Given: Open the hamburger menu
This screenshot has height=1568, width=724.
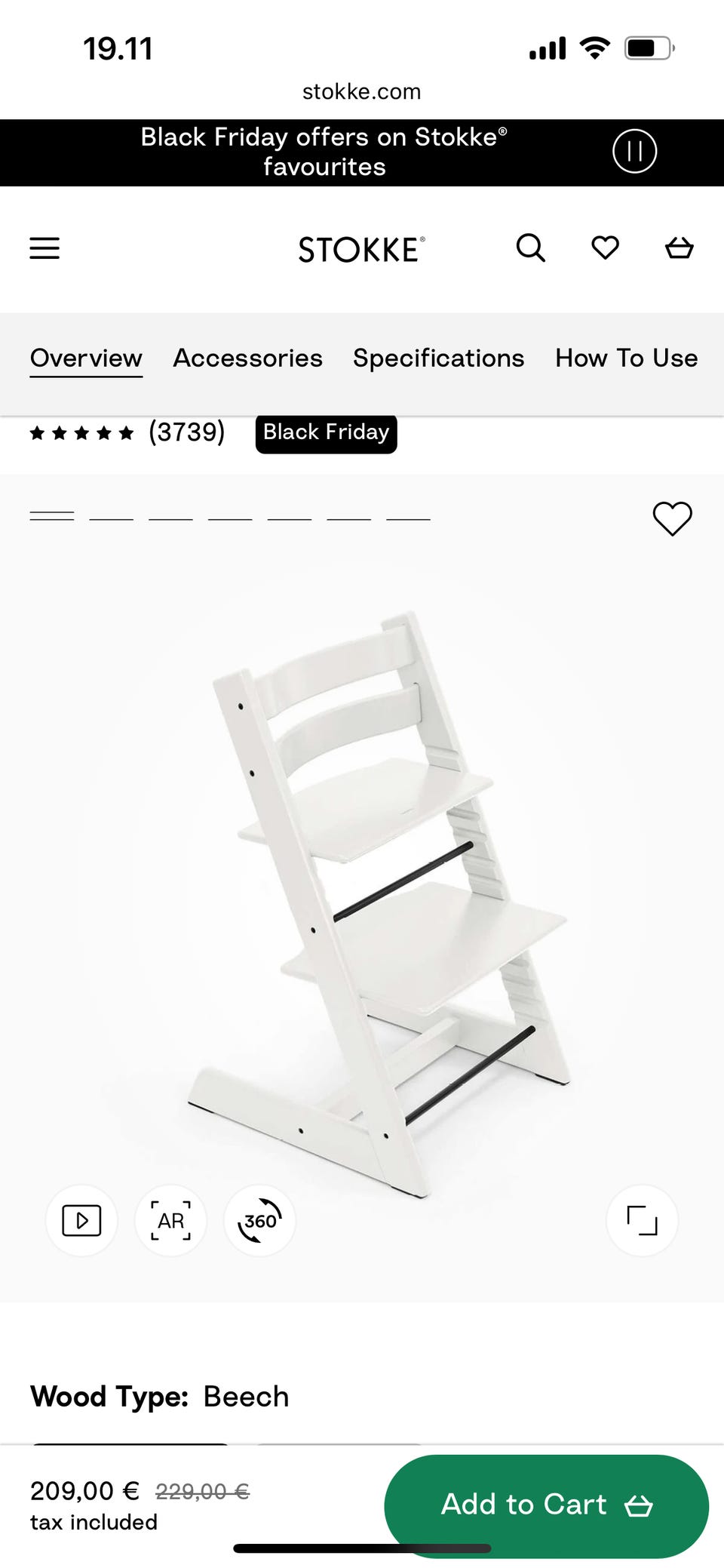Looking at the screenshot, I should point(44,248).
